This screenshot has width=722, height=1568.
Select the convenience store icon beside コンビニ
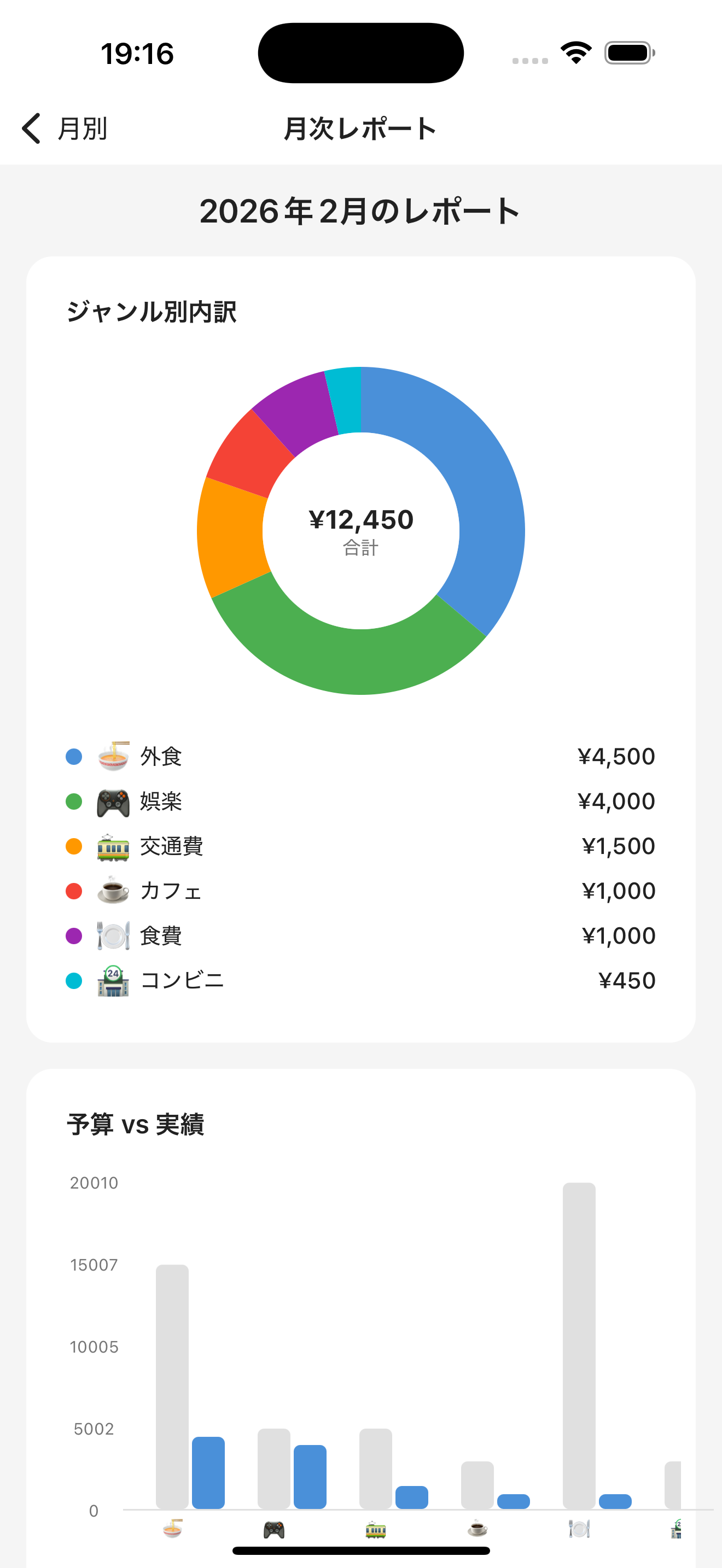tap(112, 980)
